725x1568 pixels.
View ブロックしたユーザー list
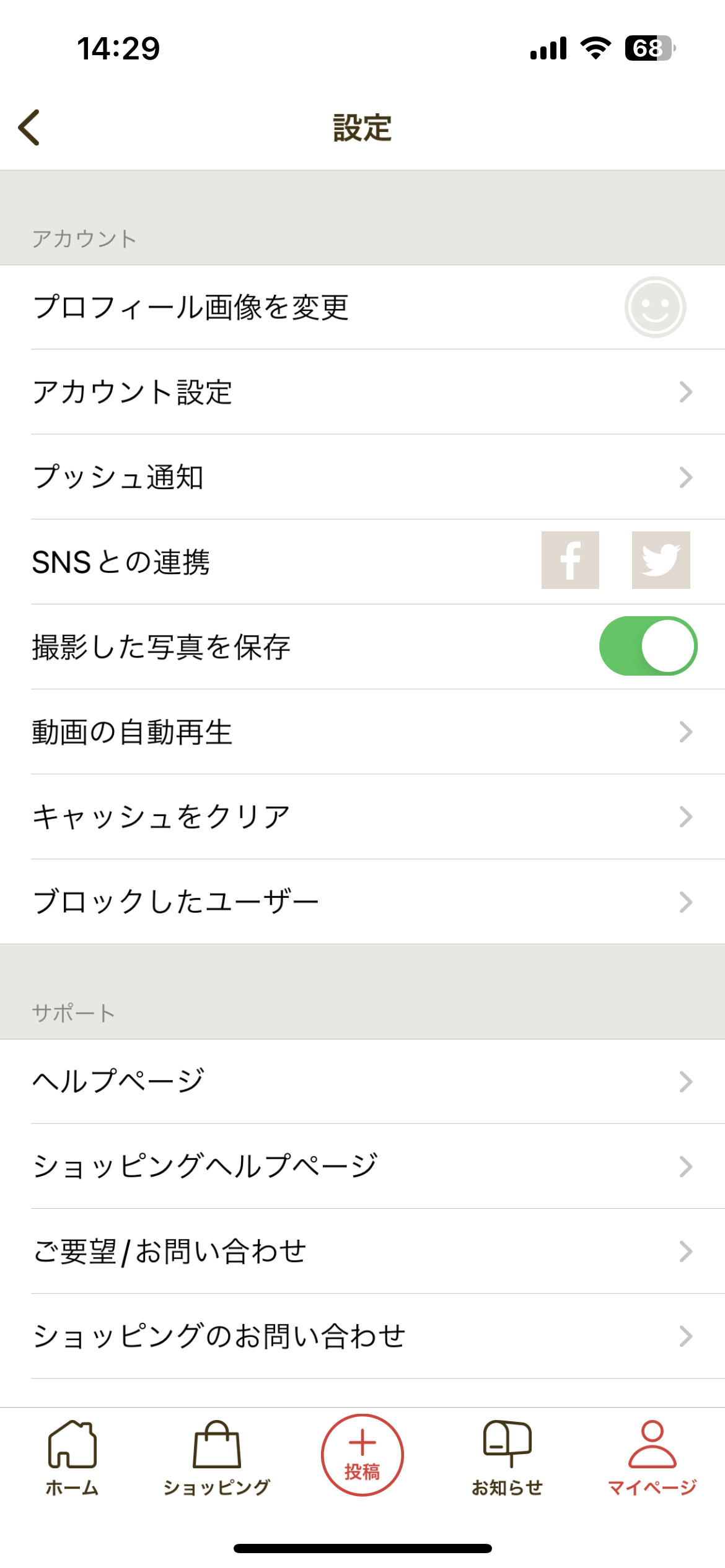362,902
